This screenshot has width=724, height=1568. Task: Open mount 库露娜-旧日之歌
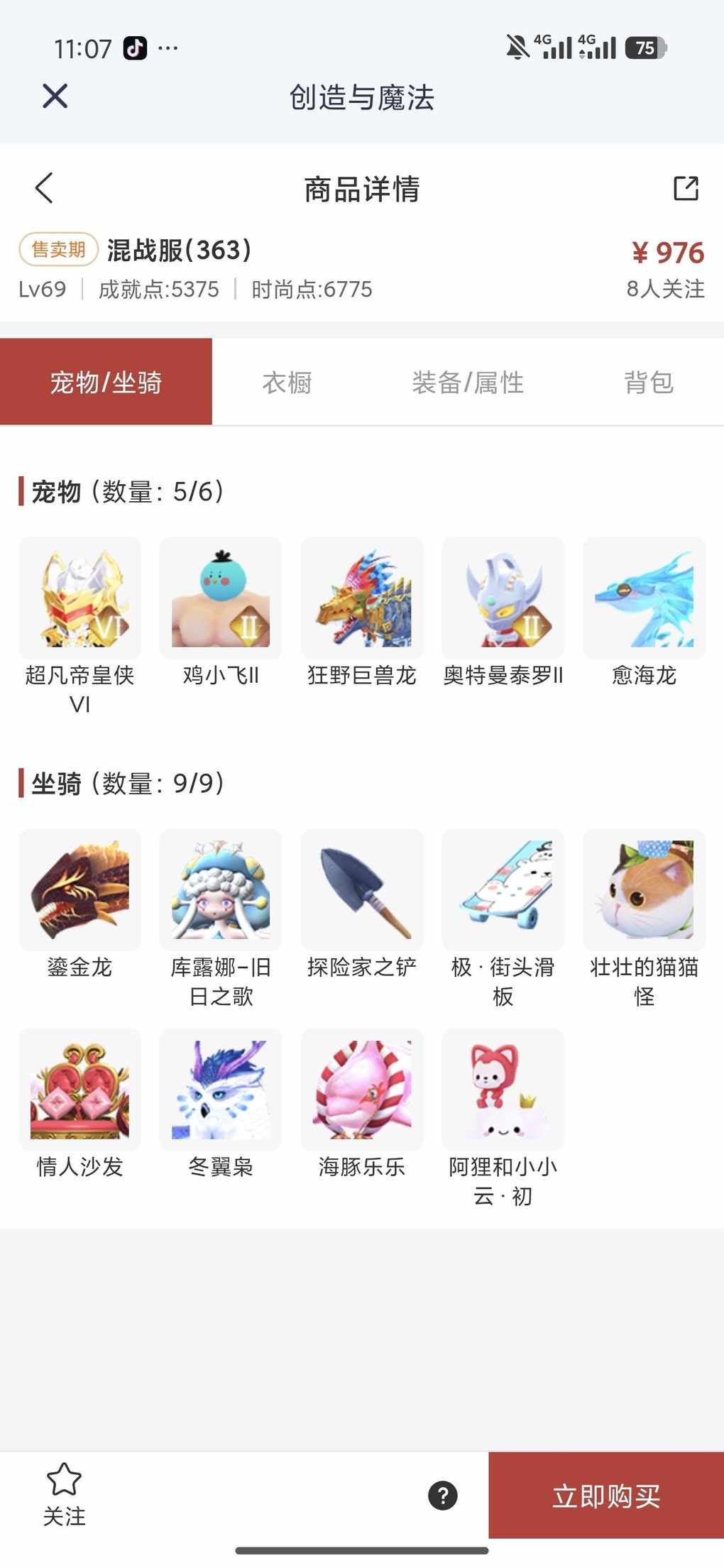point(221,889)
